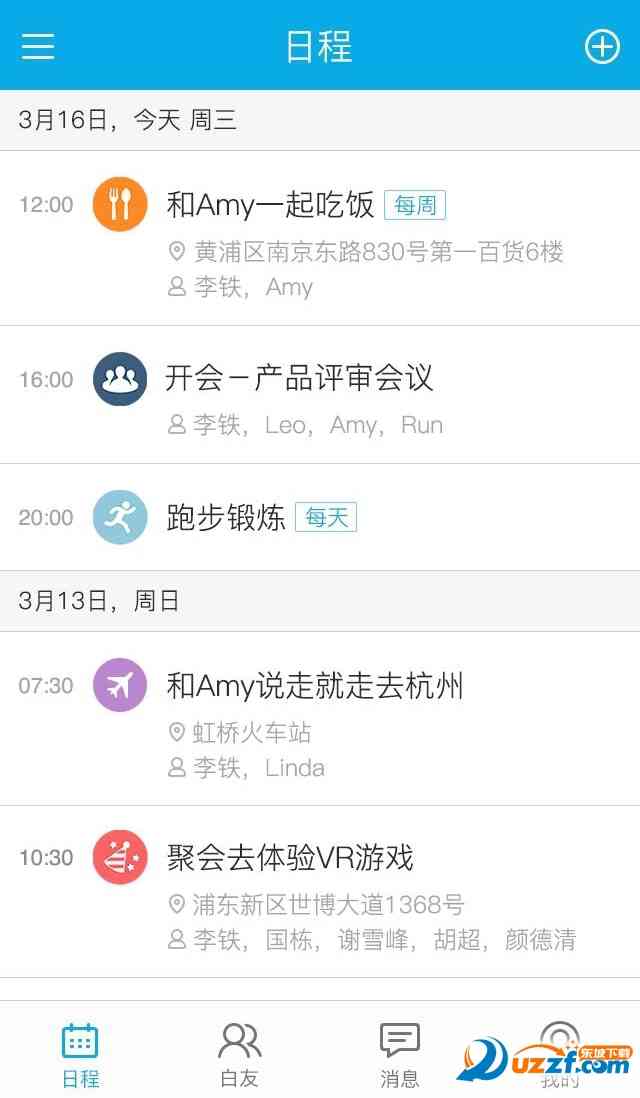Add a new schedule event
Viewport: 640px width, 1098px height.
tap(602, 46)
